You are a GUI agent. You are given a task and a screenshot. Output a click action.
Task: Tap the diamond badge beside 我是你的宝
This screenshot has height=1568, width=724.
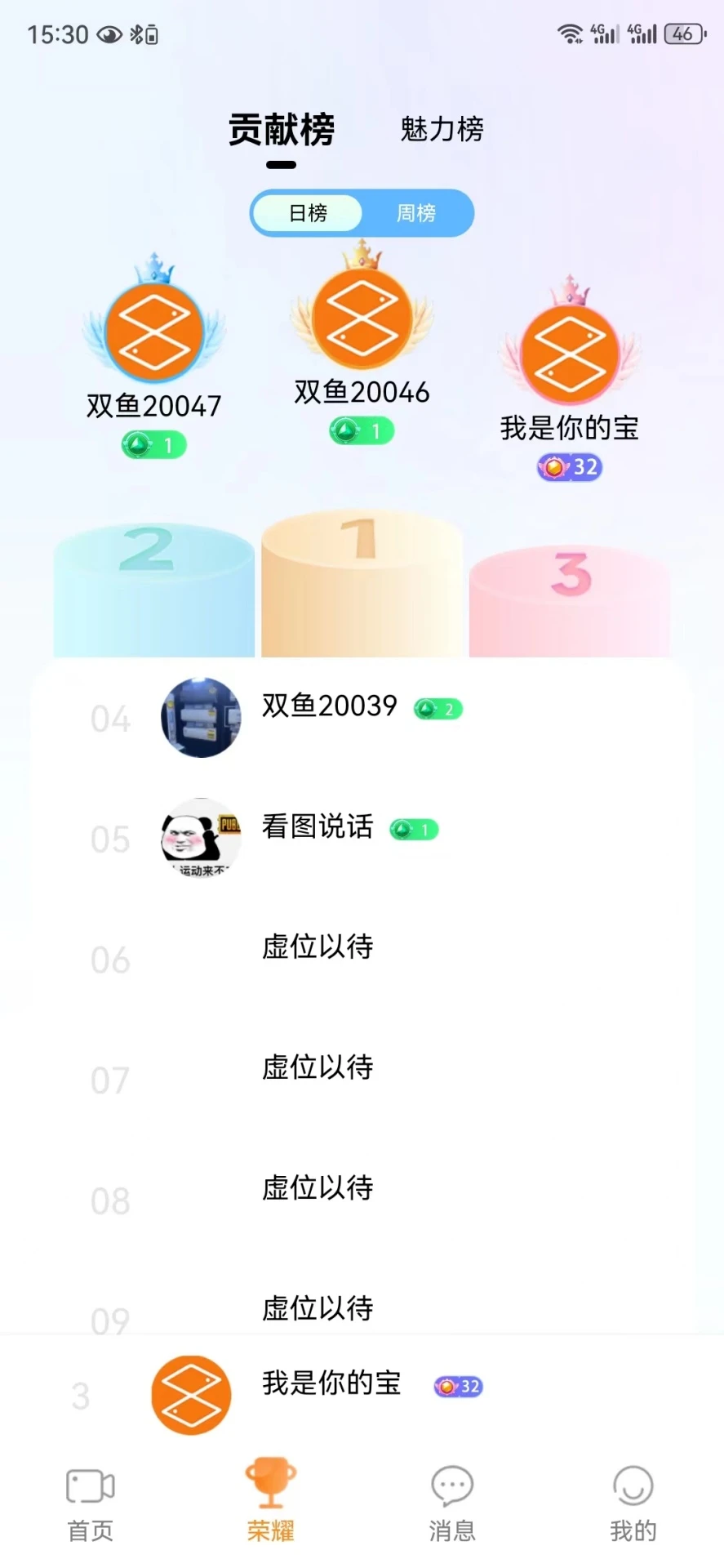(569, 467)
